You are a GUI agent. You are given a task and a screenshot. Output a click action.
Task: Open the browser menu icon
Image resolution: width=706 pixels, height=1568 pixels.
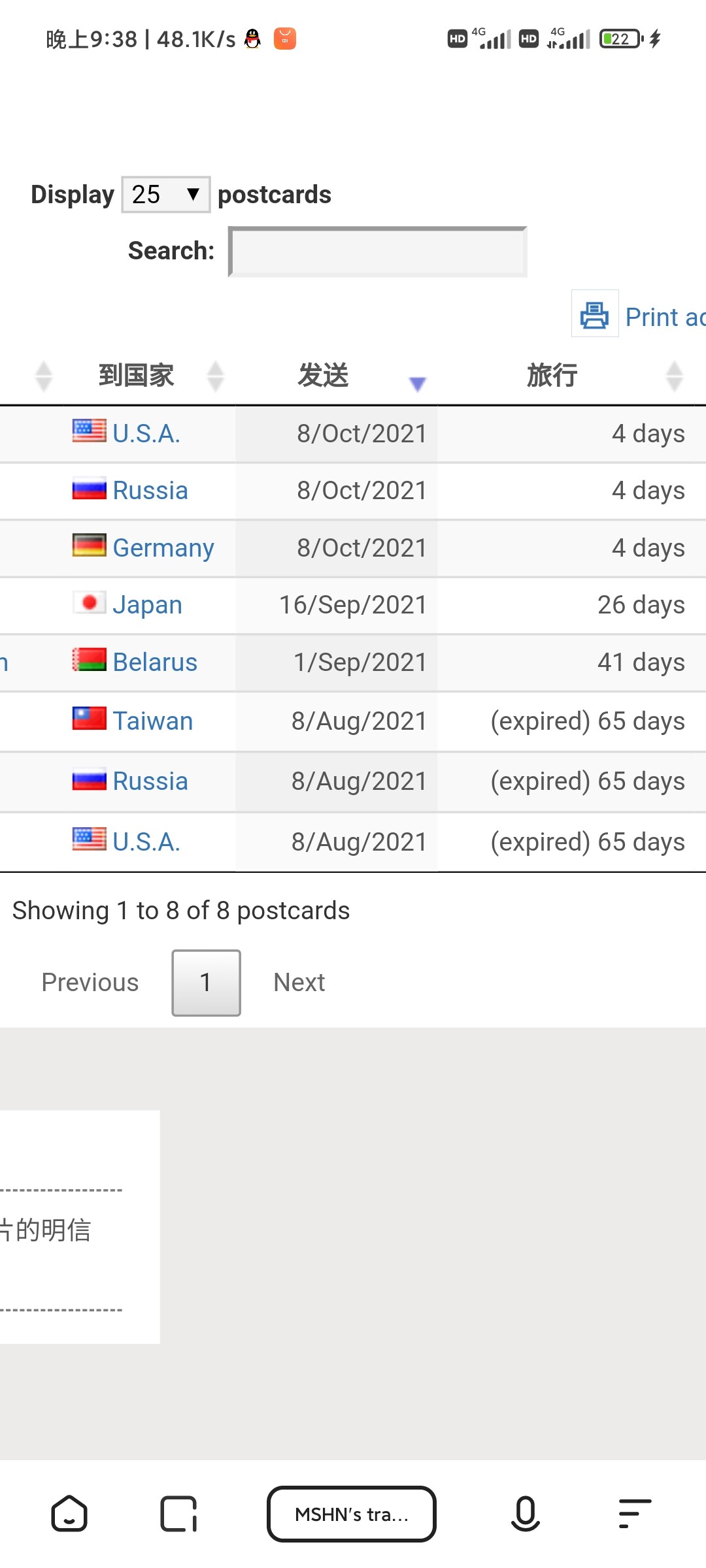pyautogui.click(x=634, y=1514)
